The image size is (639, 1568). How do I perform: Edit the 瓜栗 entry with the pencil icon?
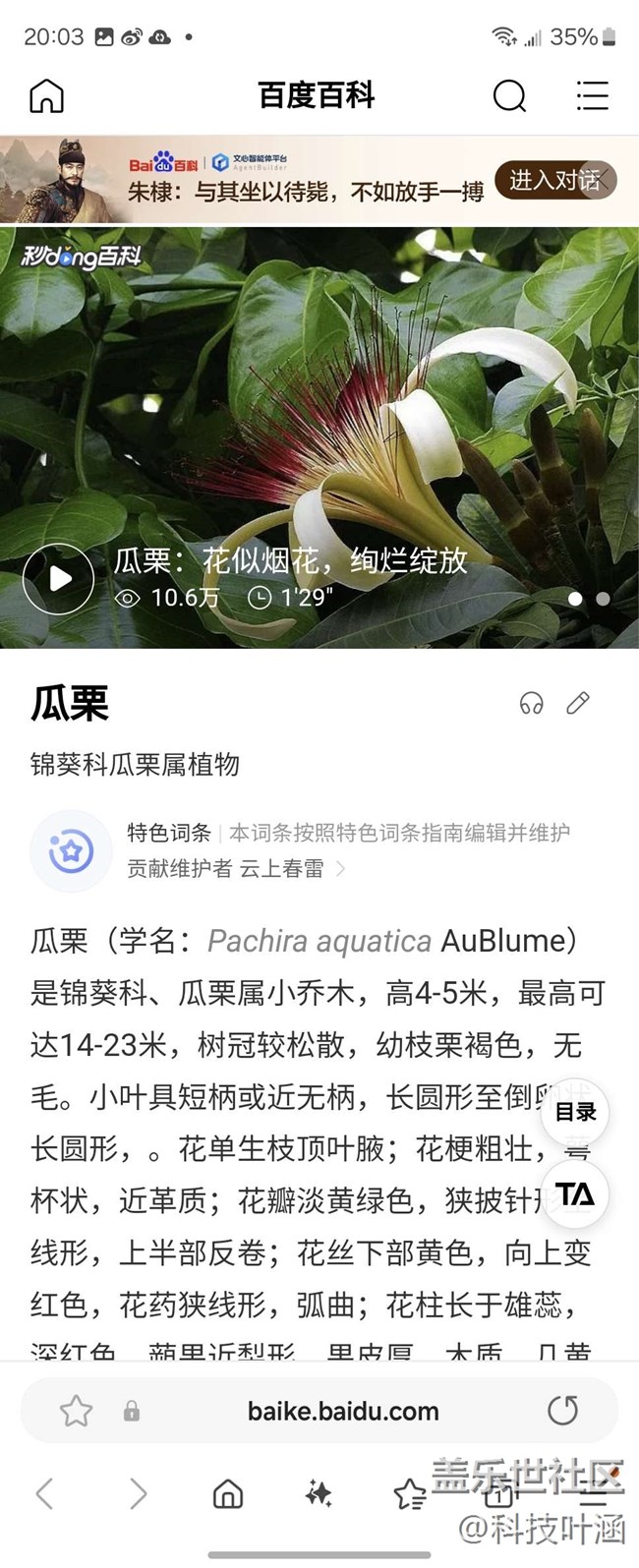[578, 702]
